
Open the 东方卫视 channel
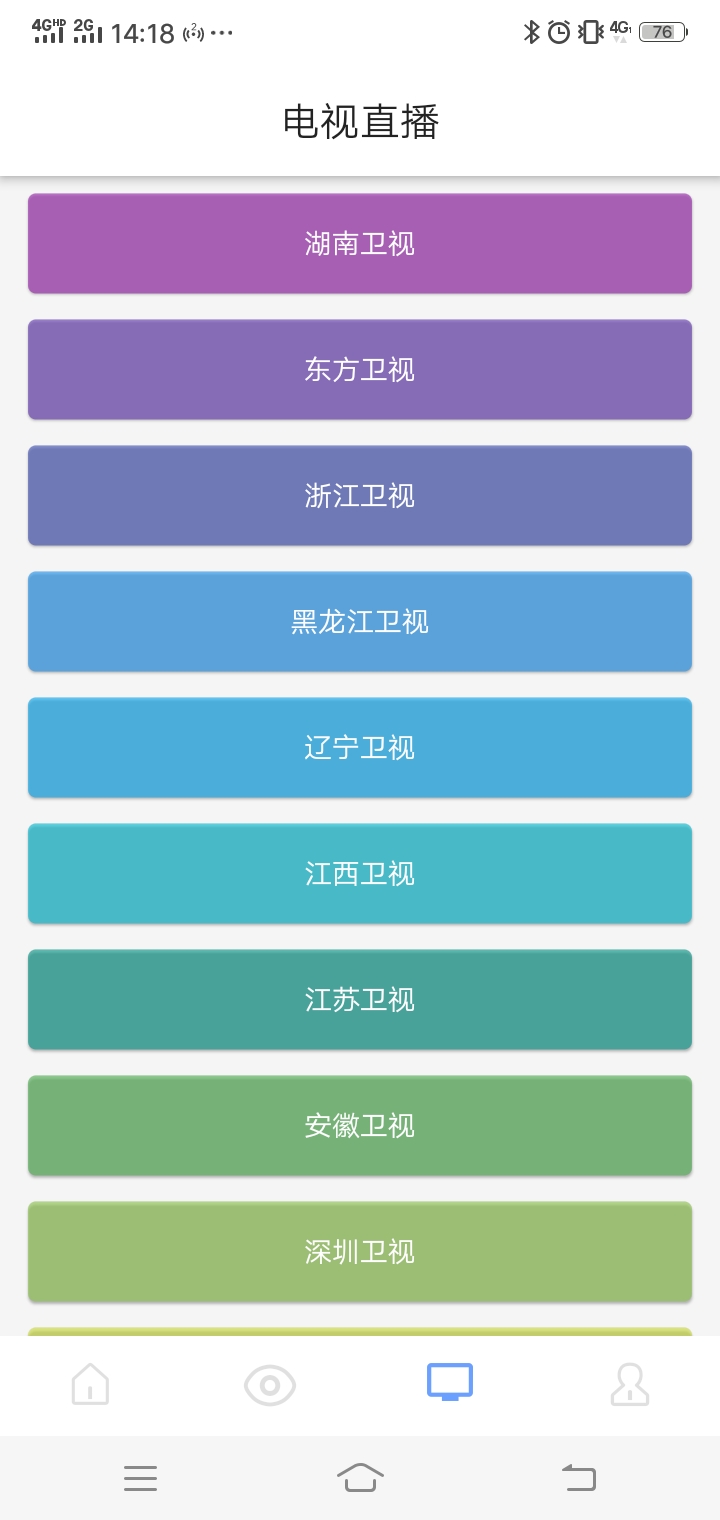point(359,369)
